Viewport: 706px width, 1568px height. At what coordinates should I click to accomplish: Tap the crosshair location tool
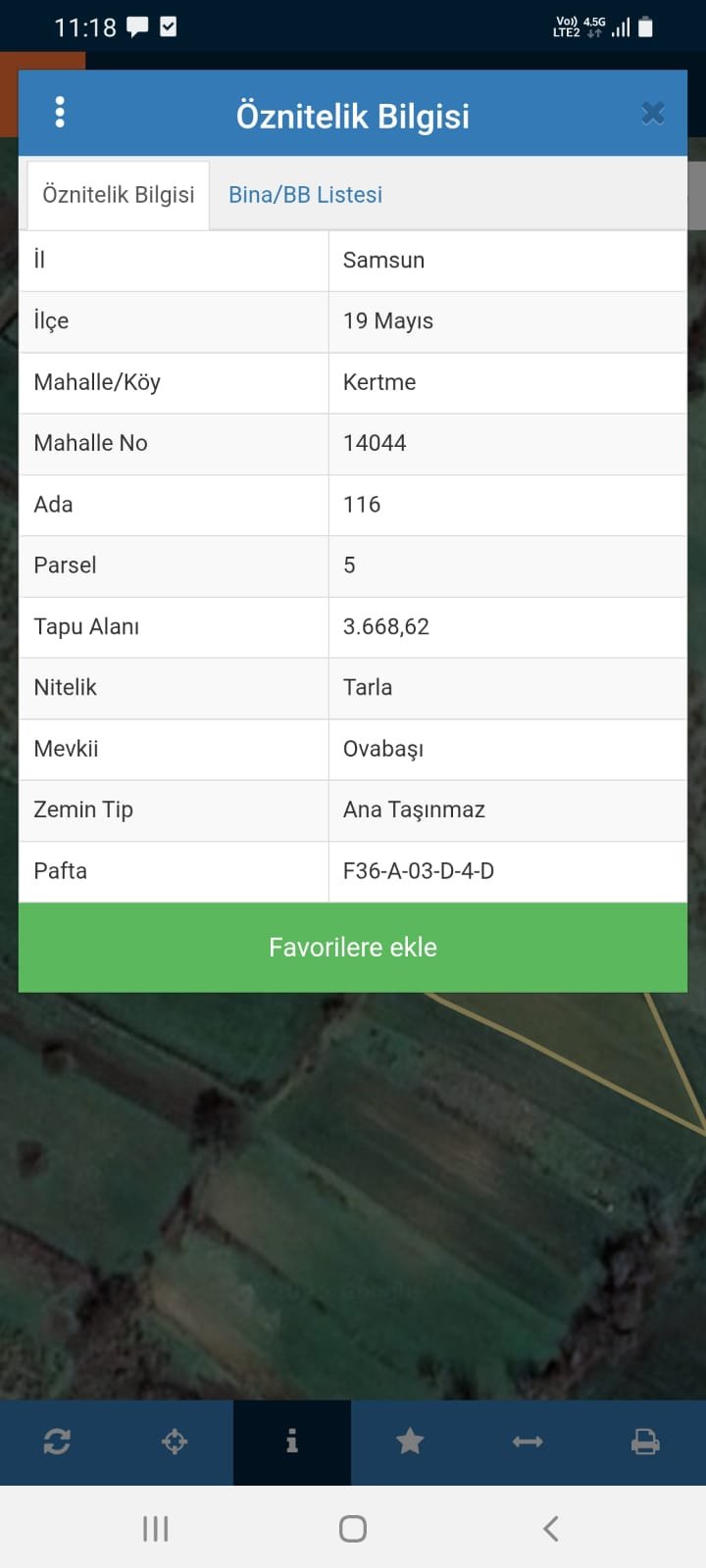coord(175,1442)
